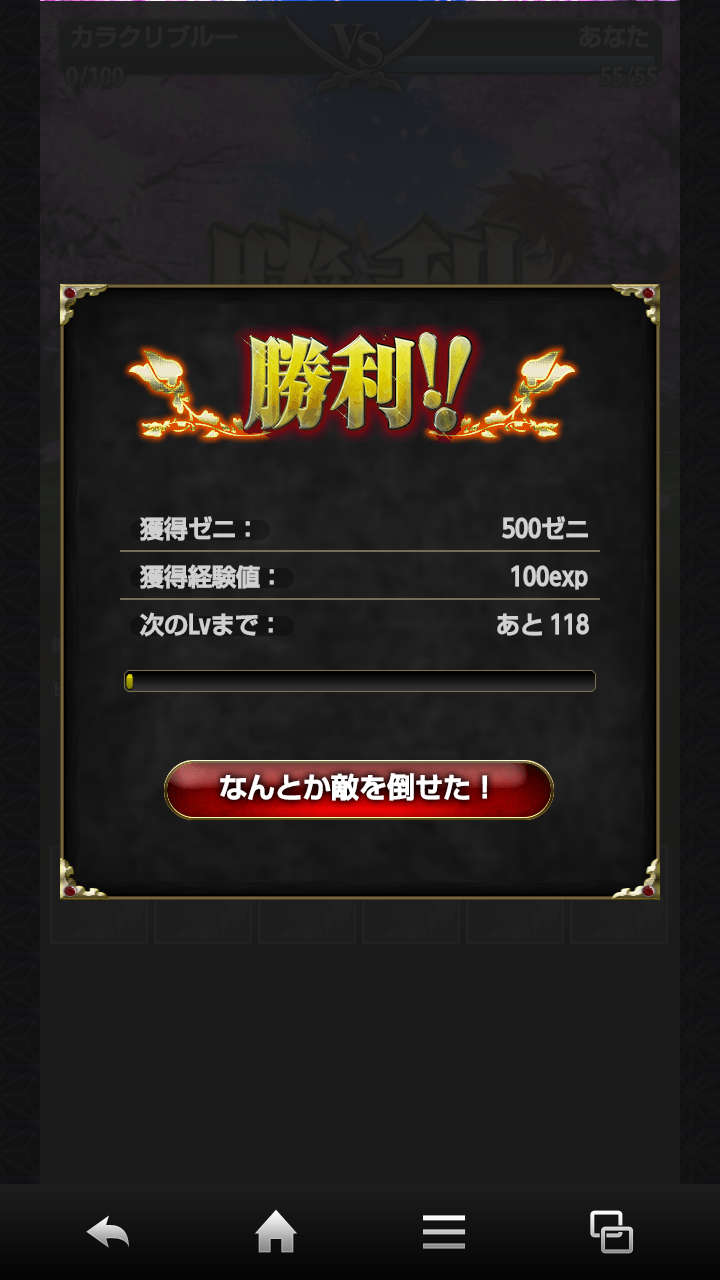Open the home icon in bottom bar
The width and height of the screenshot is (720, 1280).
point(276,1232)
